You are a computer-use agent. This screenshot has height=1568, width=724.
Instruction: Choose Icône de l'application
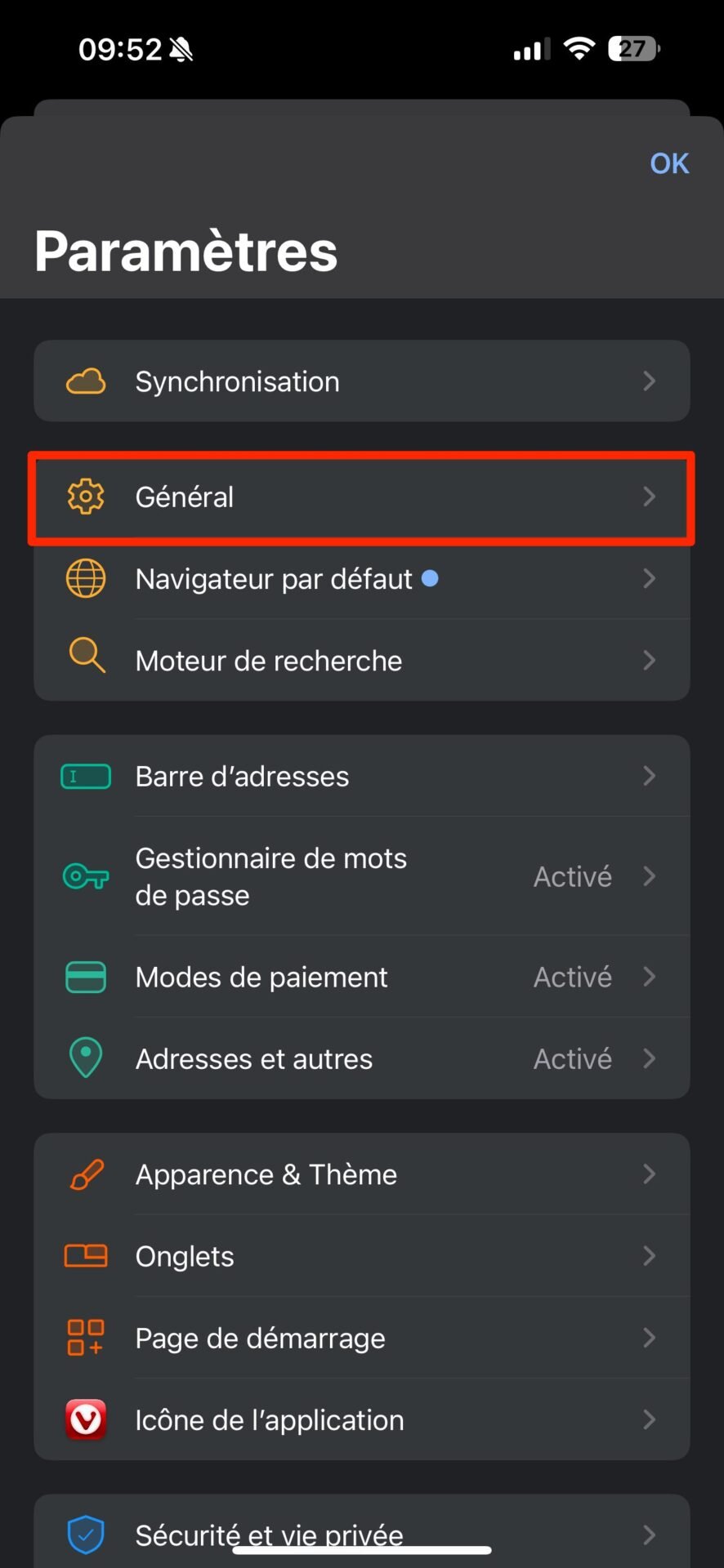coord(362,1420)
